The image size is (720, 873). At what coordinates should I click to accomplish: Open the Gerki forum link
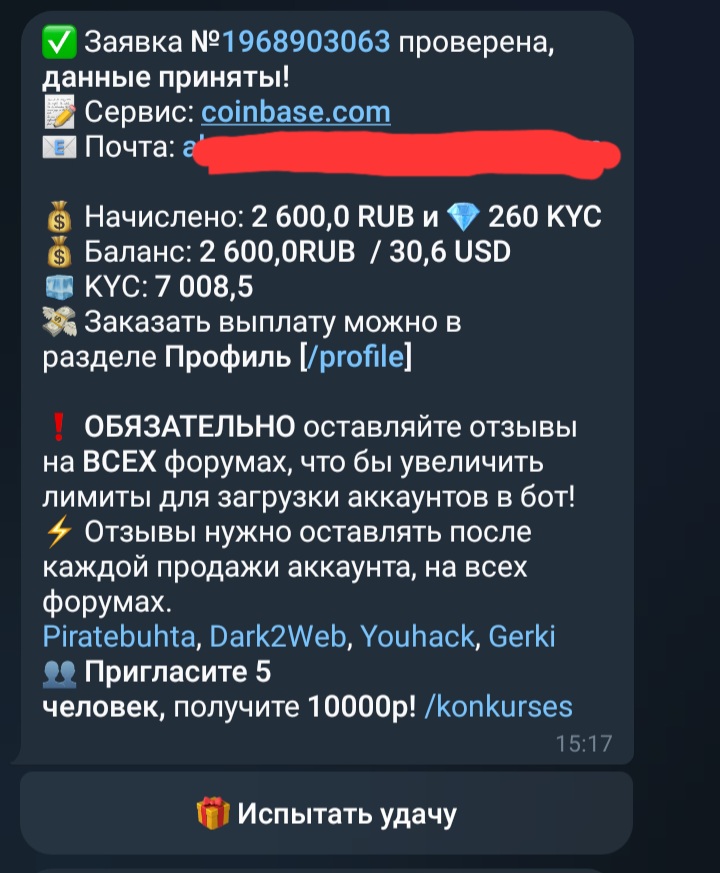pos(523,636)
